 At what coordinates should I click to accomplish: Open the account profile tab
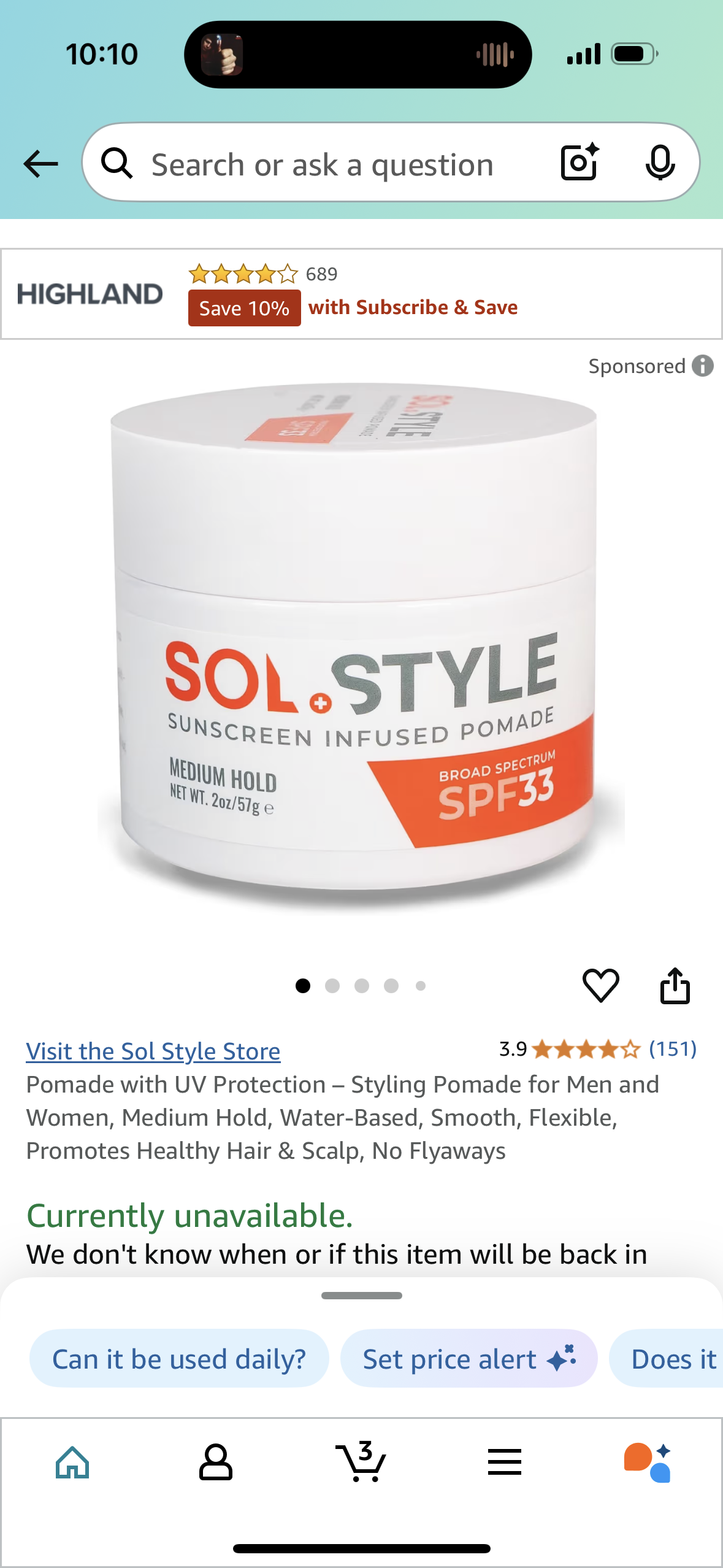tap(216, 1462)
